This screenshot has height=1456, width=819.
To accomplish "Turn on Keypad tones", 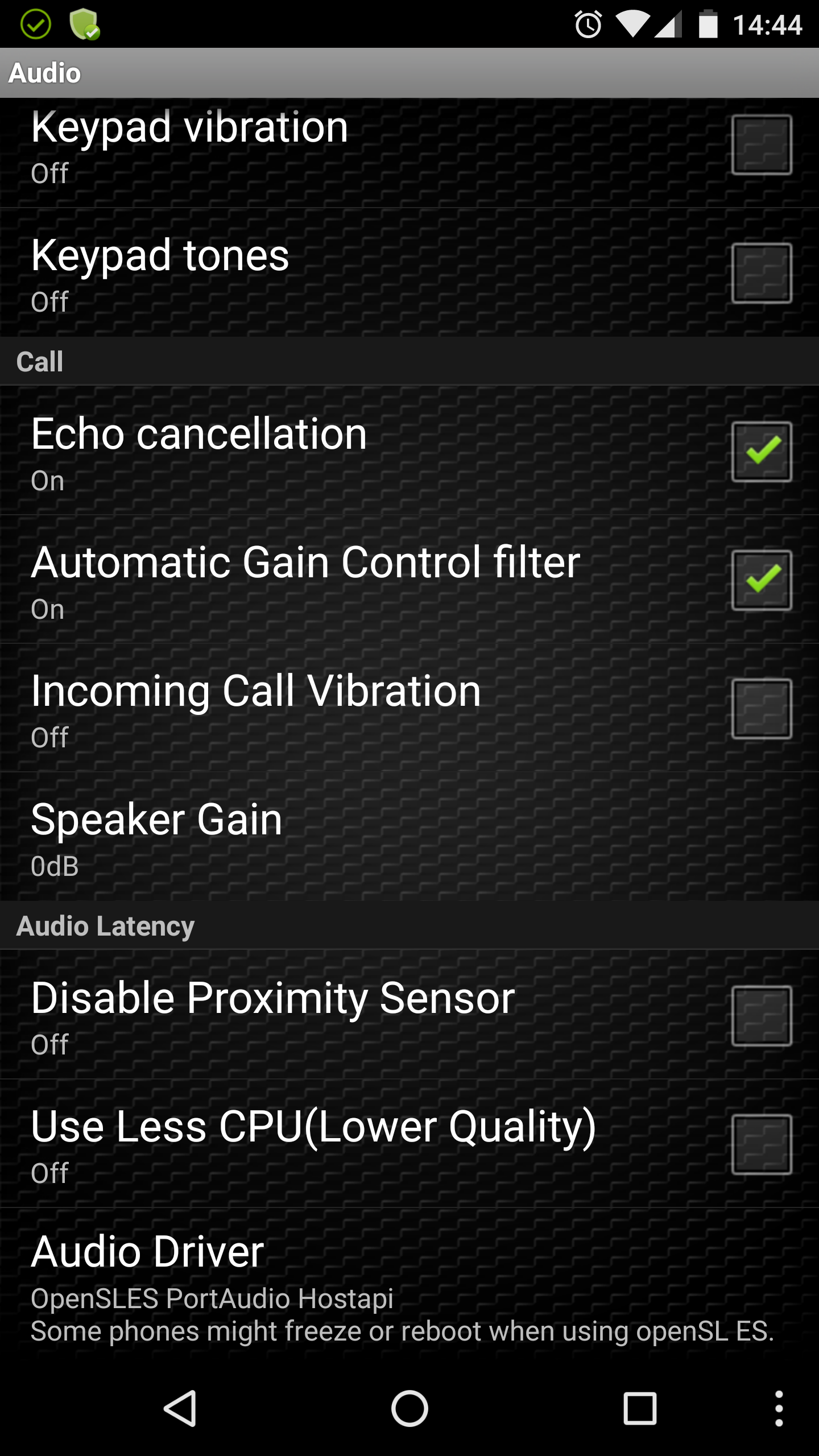I will (x=762, y=273).
